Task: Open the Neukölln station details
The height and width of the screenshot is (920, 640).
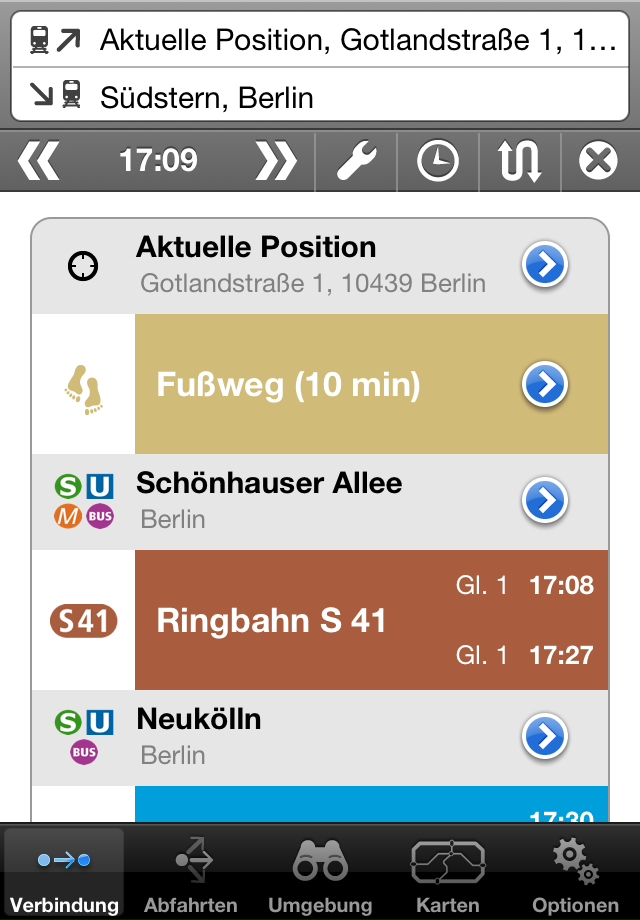Action: click(x=545, y=737)
